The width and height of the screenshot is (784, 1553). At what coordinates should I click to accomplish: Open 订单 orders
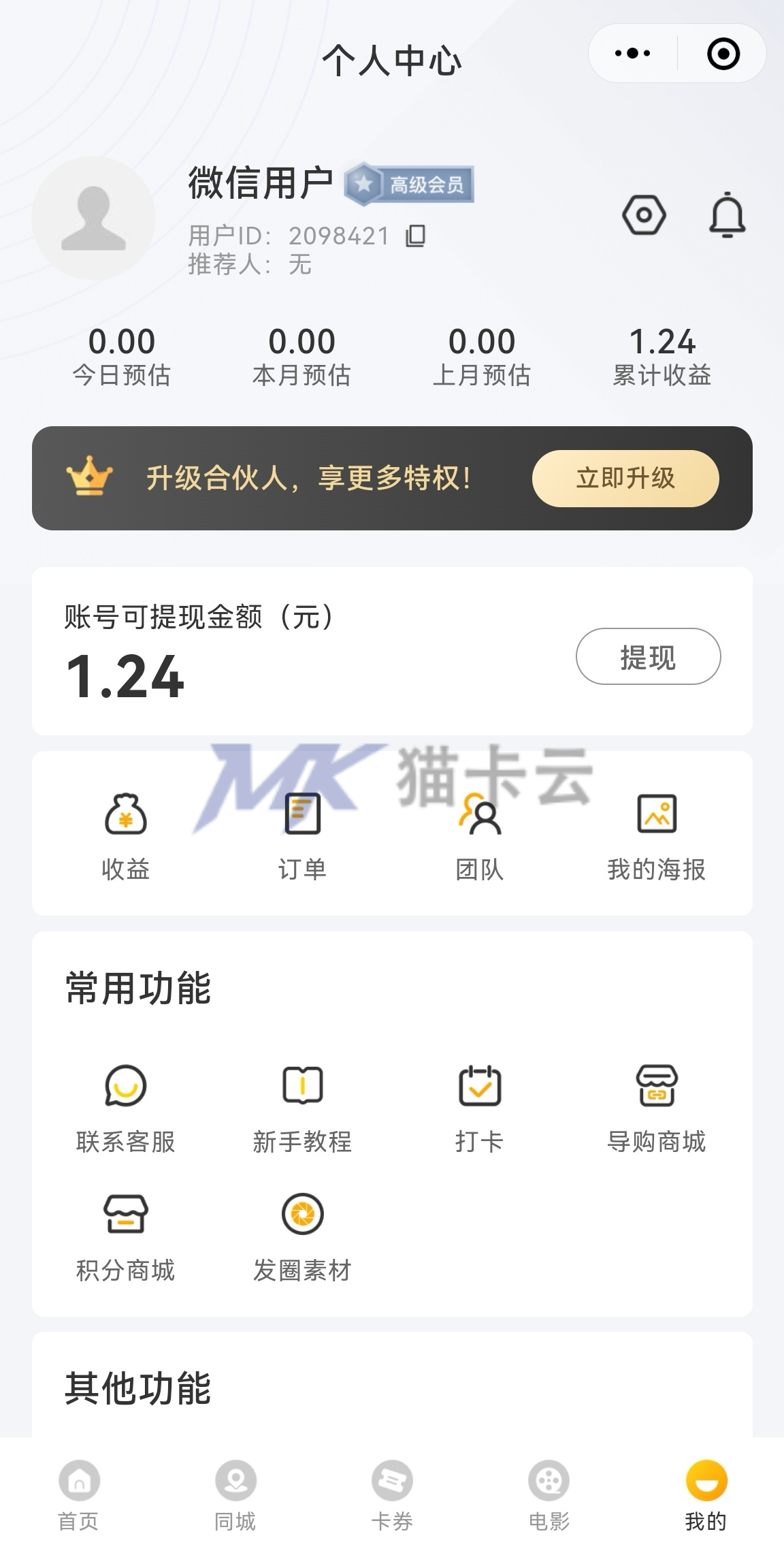point(302,837)
